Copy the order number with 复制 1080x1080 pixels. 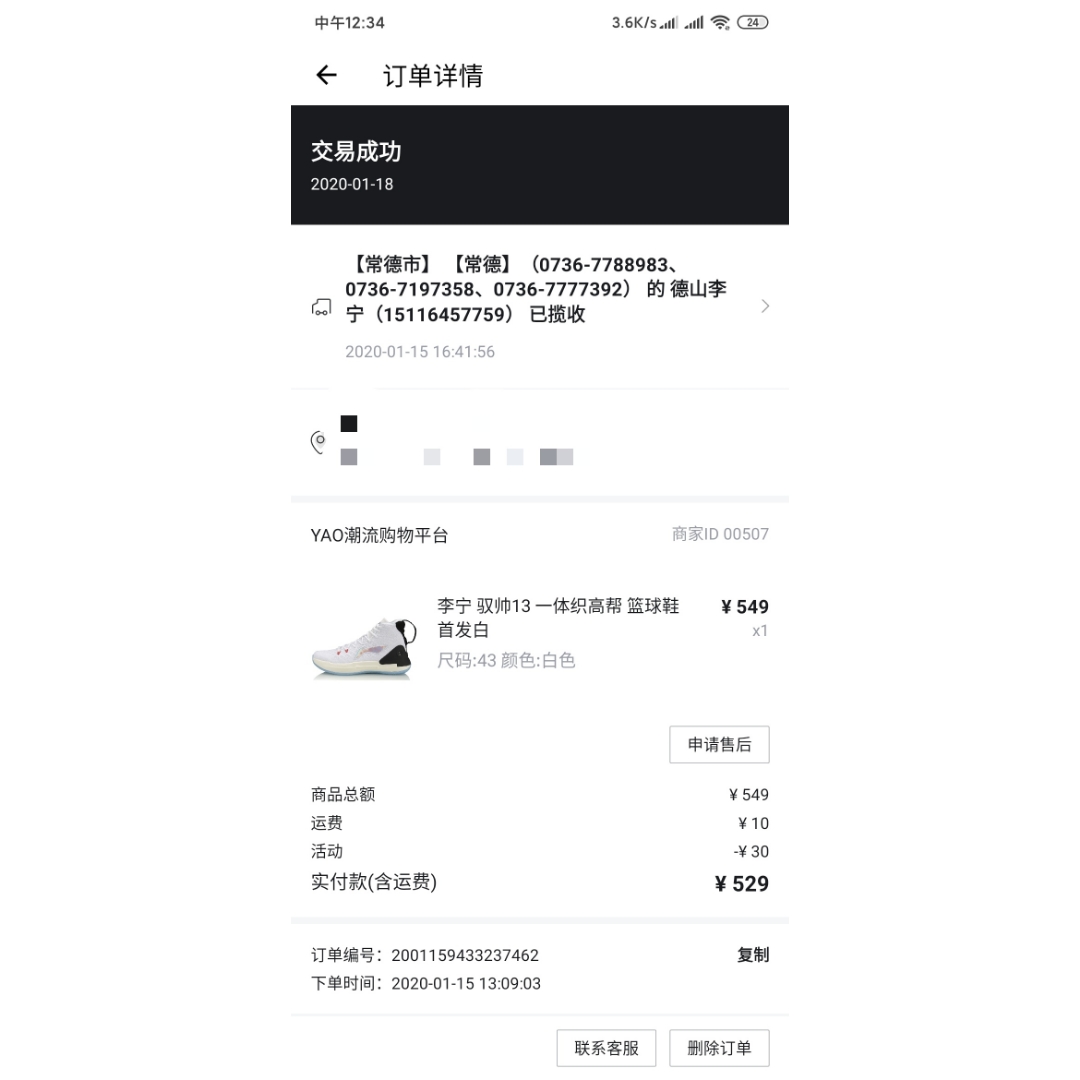[753, 955]
